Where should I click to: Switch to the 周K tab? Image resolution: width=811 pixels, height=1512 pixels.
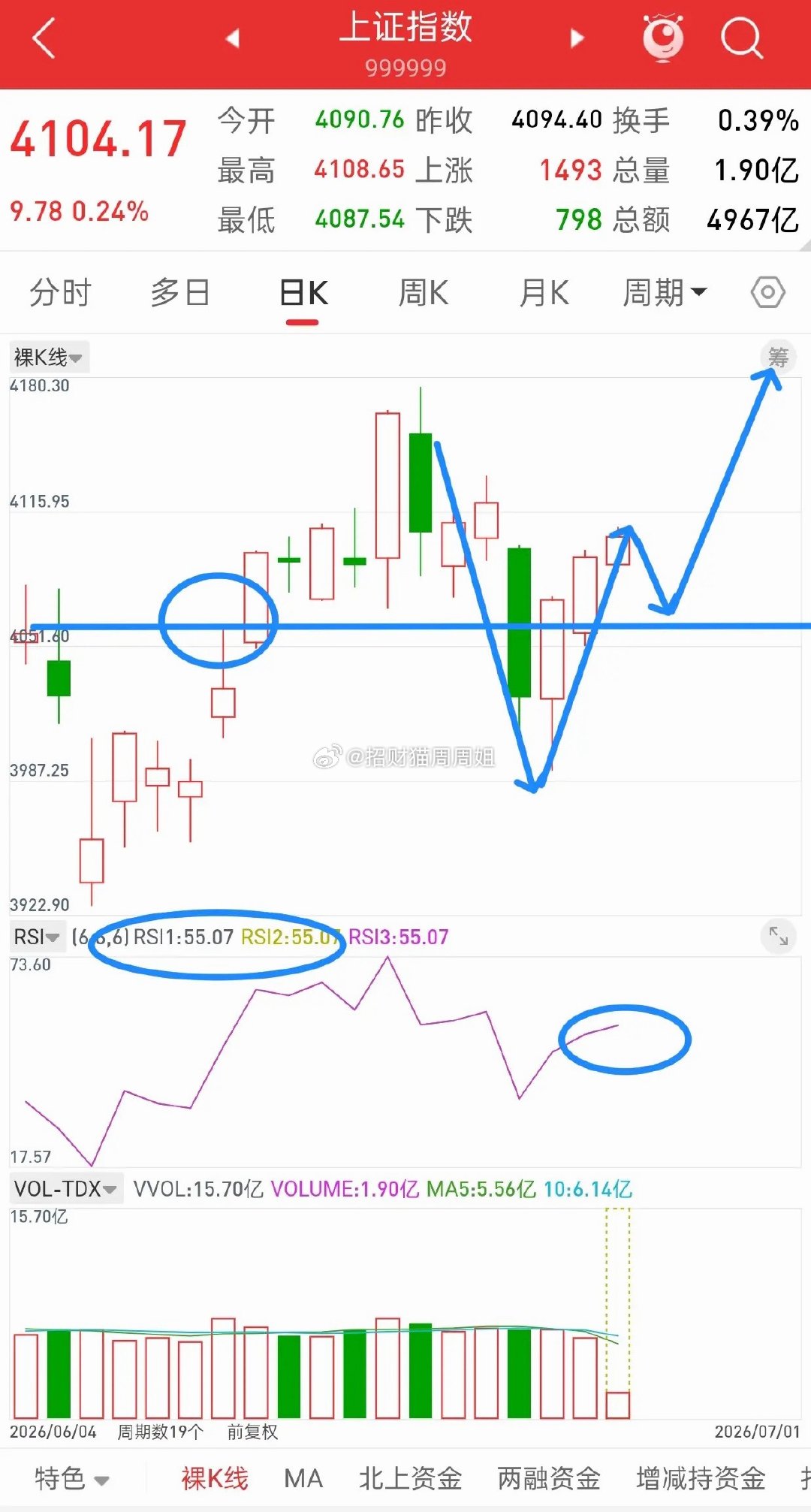tap(424, 292)
